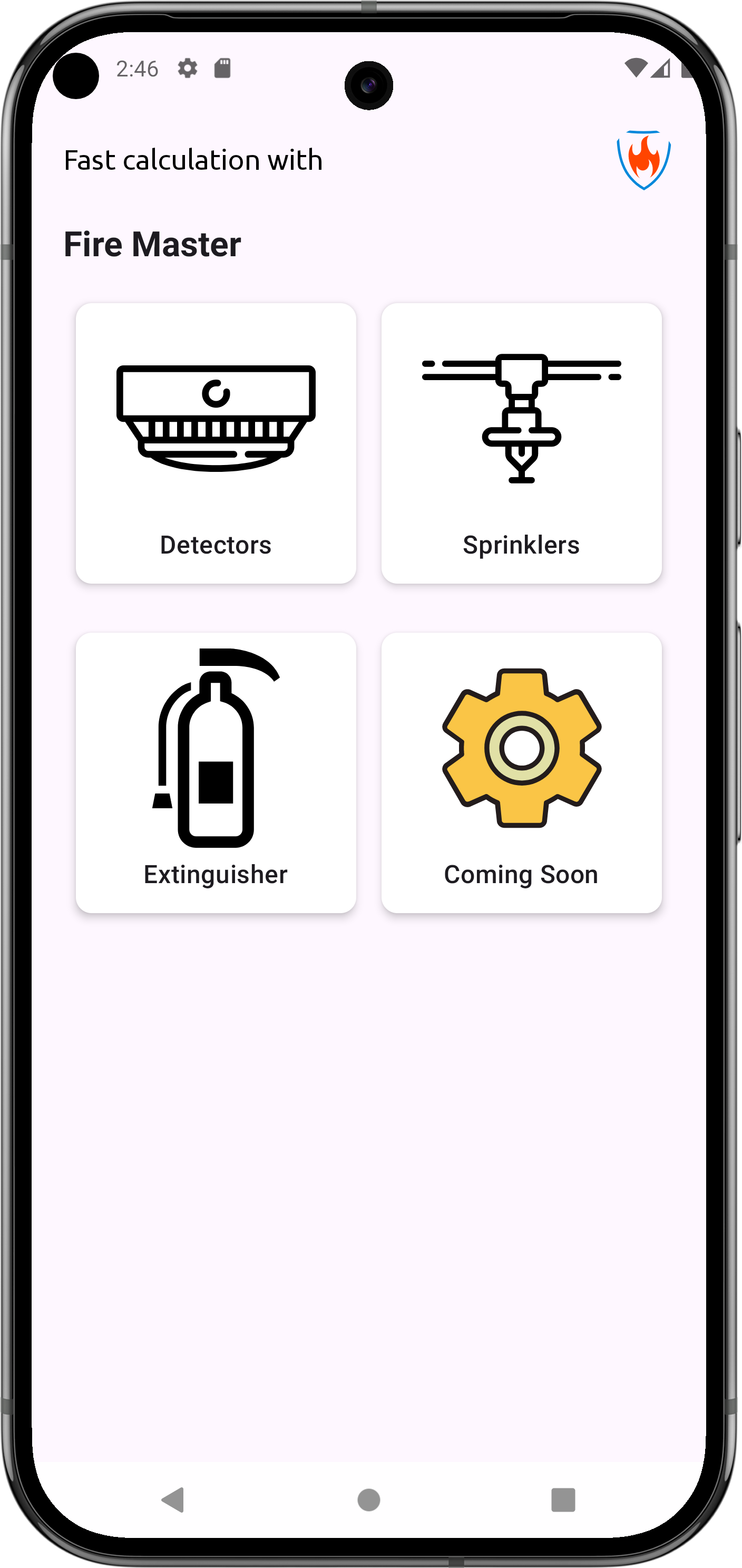Screen dimensions: 742x1568
Task: Go to the home screen
Action: (368, 1500)
